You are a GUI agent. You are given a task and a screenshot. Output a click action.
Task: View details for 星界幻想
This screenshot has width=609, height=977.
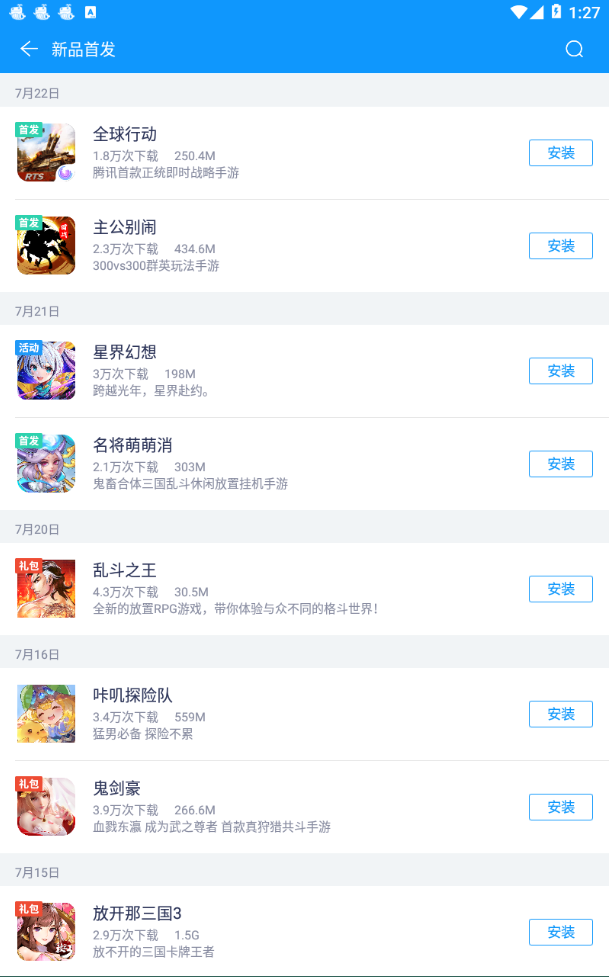pyautogui.click(x=125, y=352)
